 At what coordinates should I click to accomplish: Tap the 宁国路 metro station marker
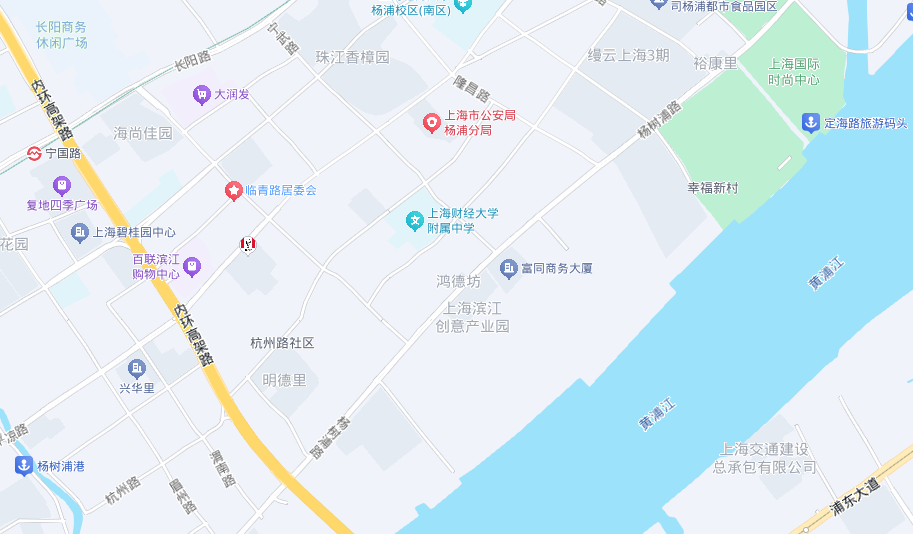coord(35,153)
